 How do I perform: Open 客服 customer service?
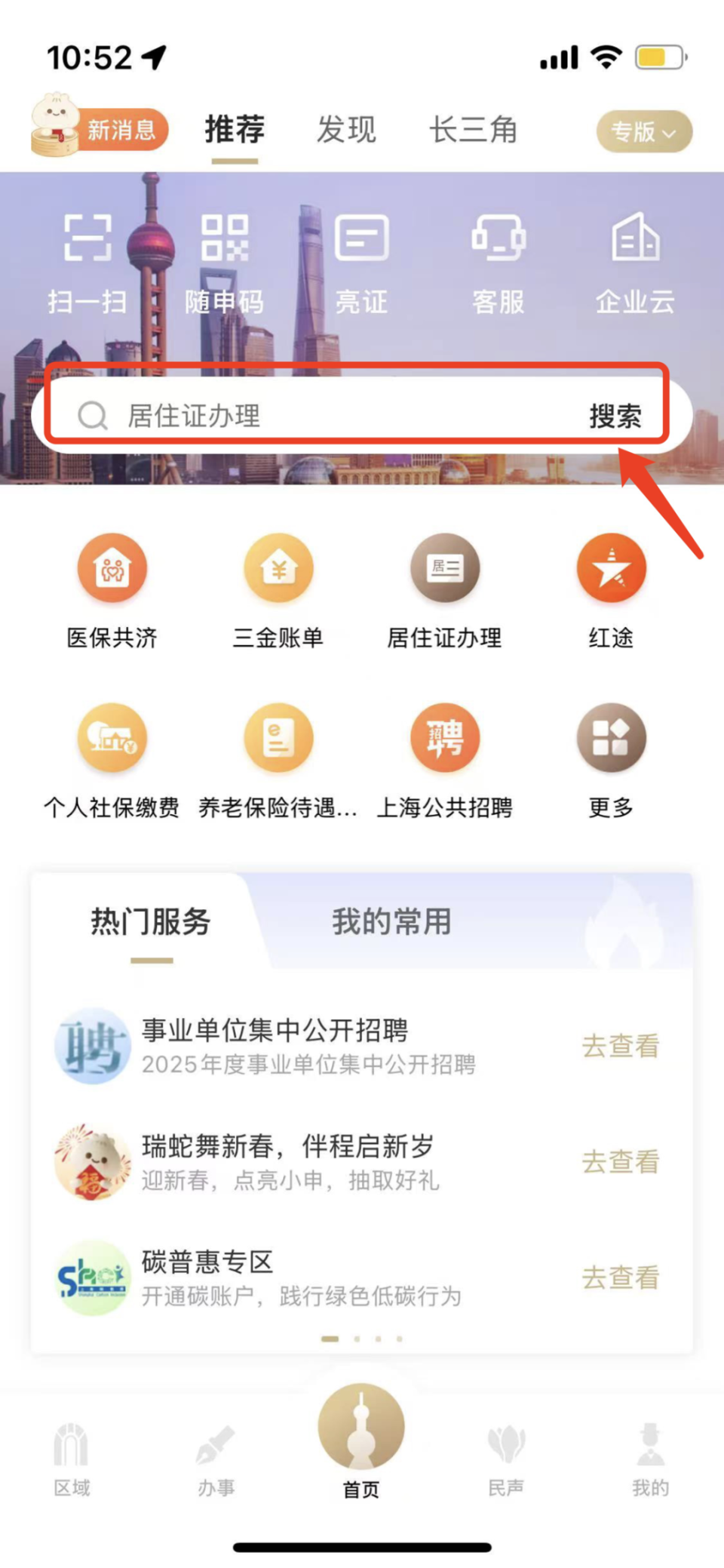click(x=499, y=264)
